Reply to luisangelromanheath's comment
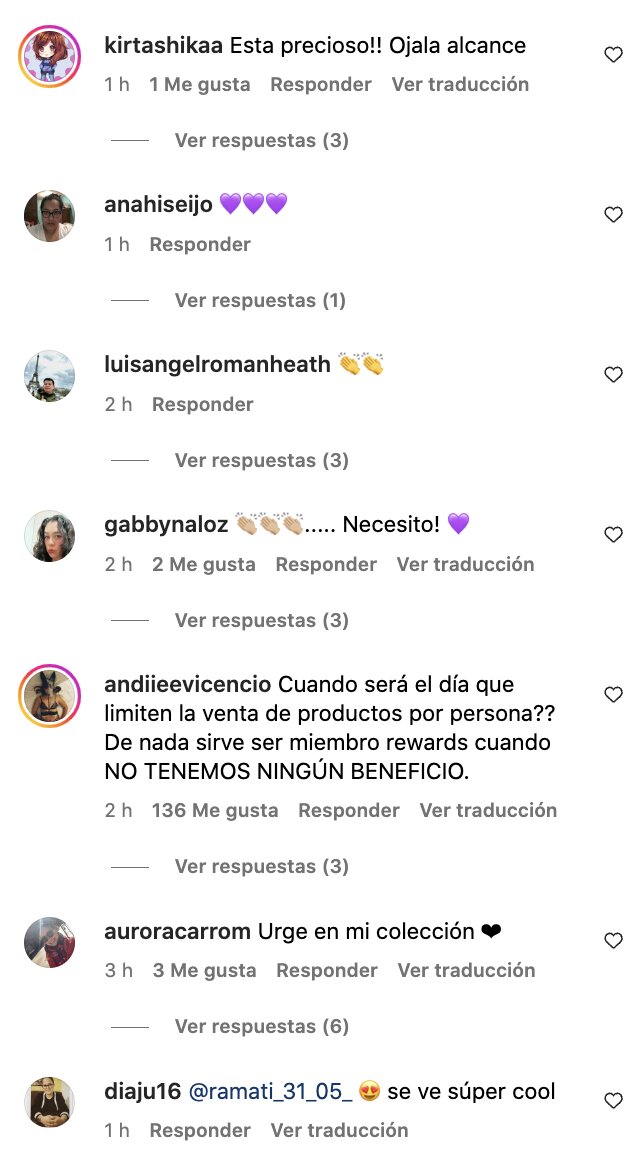The height and width of the screenshot is (1160, 642). coord(202,405)
